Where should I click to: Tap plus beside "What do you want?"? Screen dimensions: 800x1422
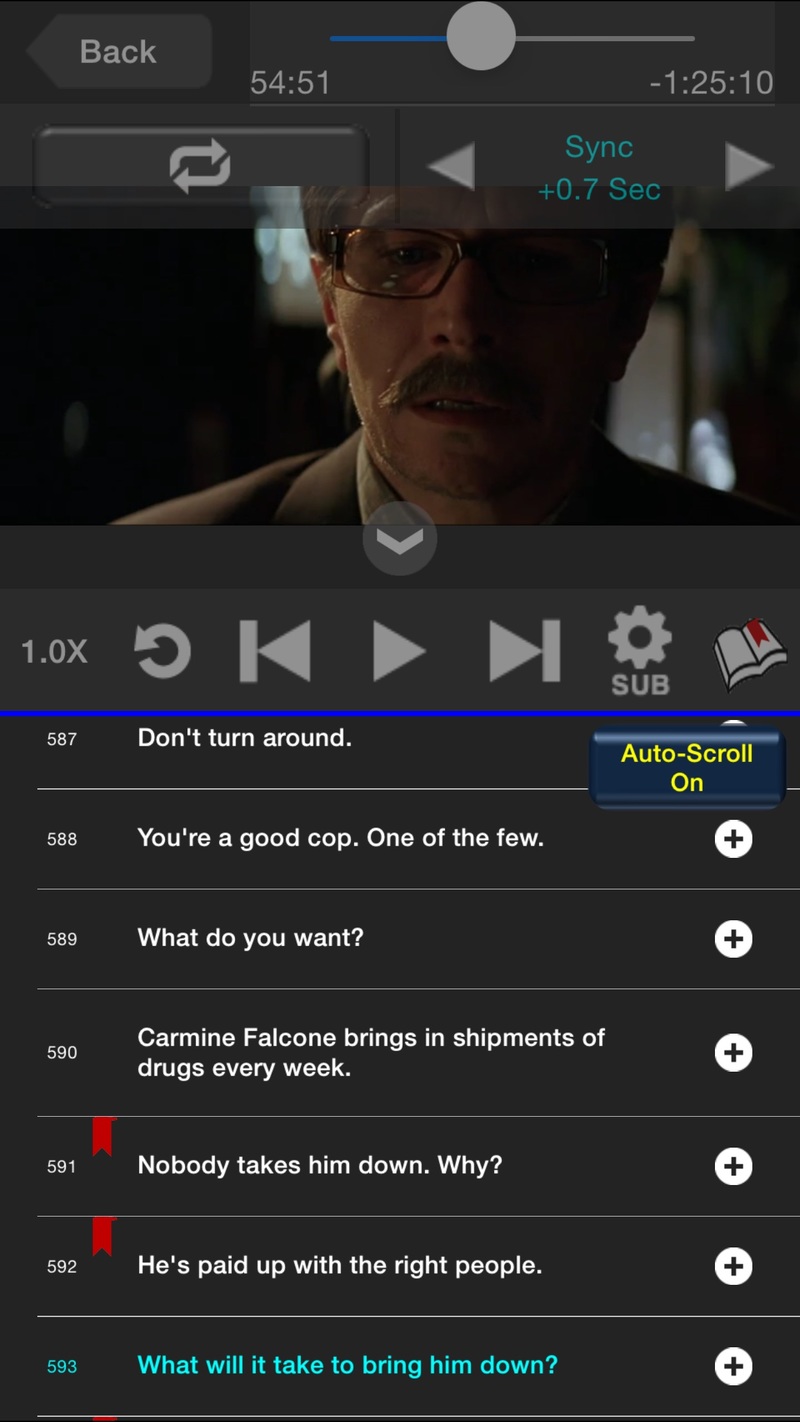pyautogui.click(x=733, y=939)
